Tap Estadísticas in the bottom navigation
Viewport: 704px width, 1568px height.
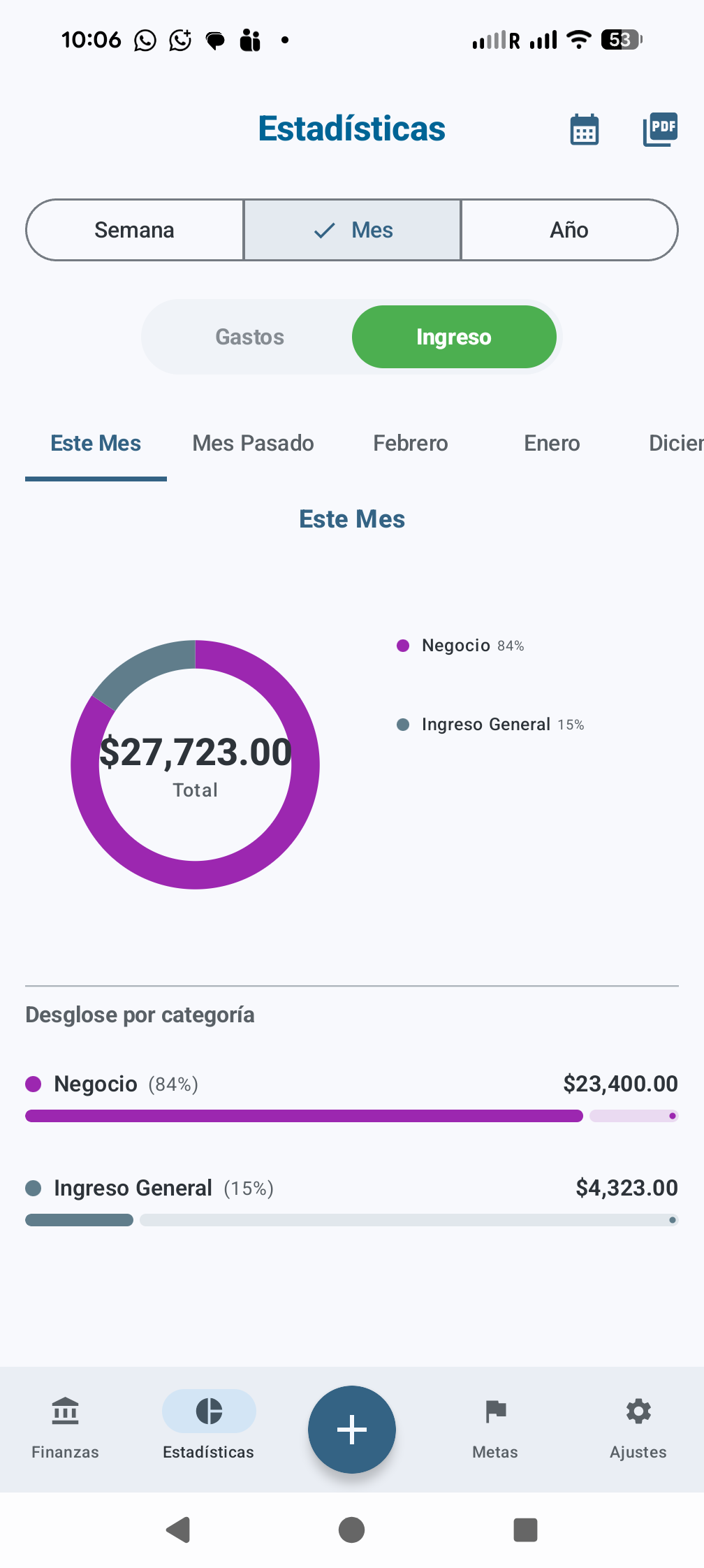pyautogui.click(x=208, y=1428)
